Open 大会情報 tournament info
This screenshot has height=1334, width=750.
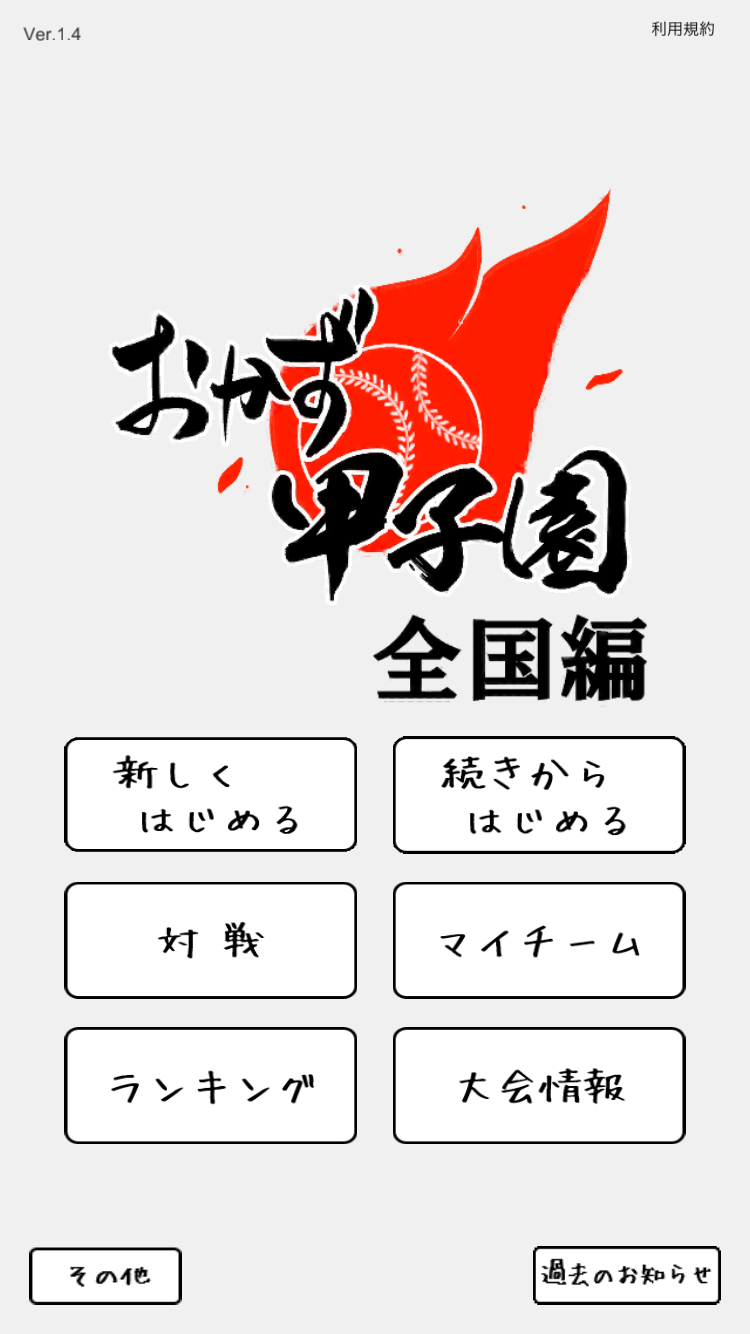[539, 1085]
